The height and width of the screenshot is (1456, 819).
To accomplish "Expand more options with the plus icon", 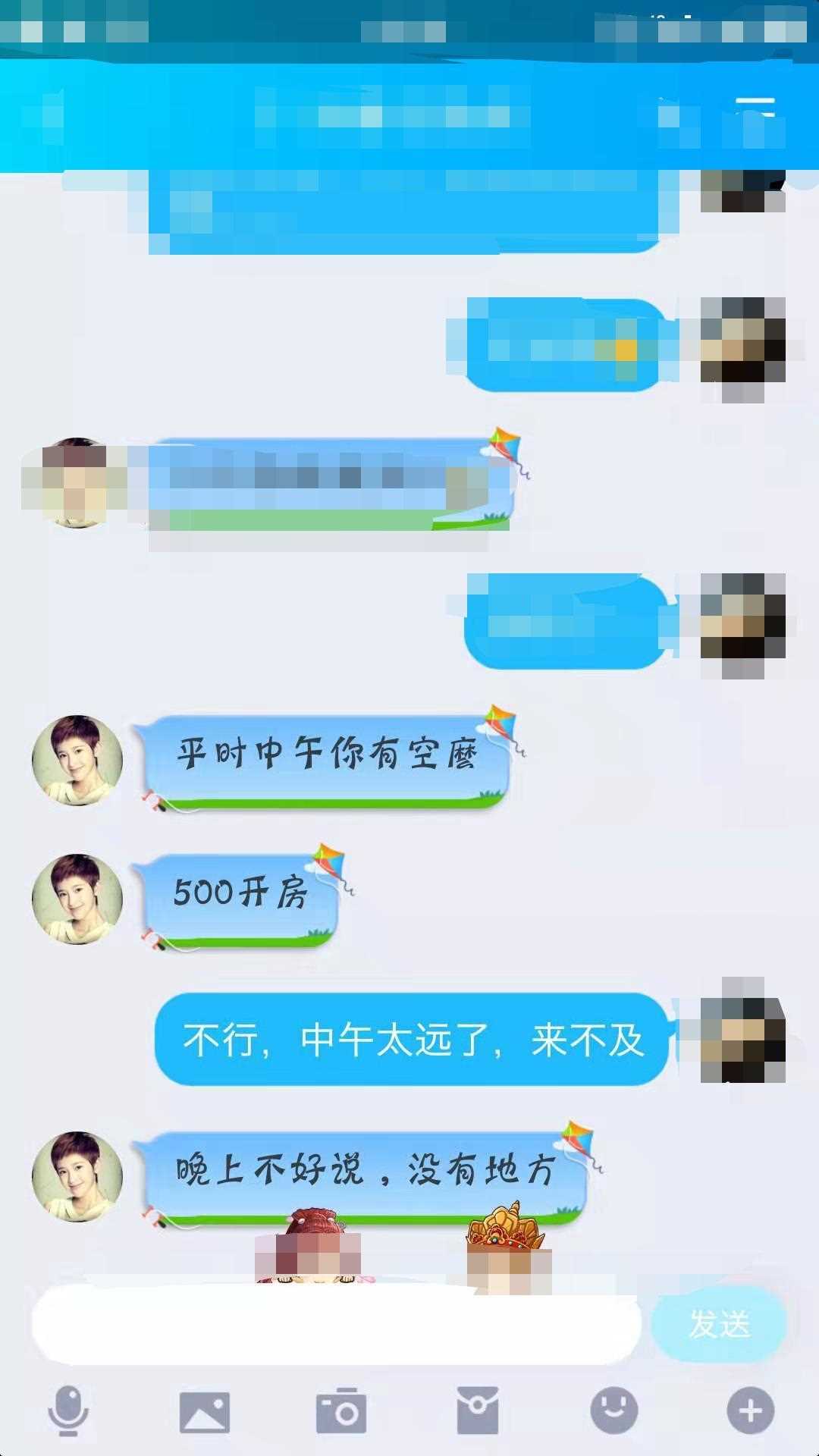I will pyautogui.click(x=750, y=1410).
